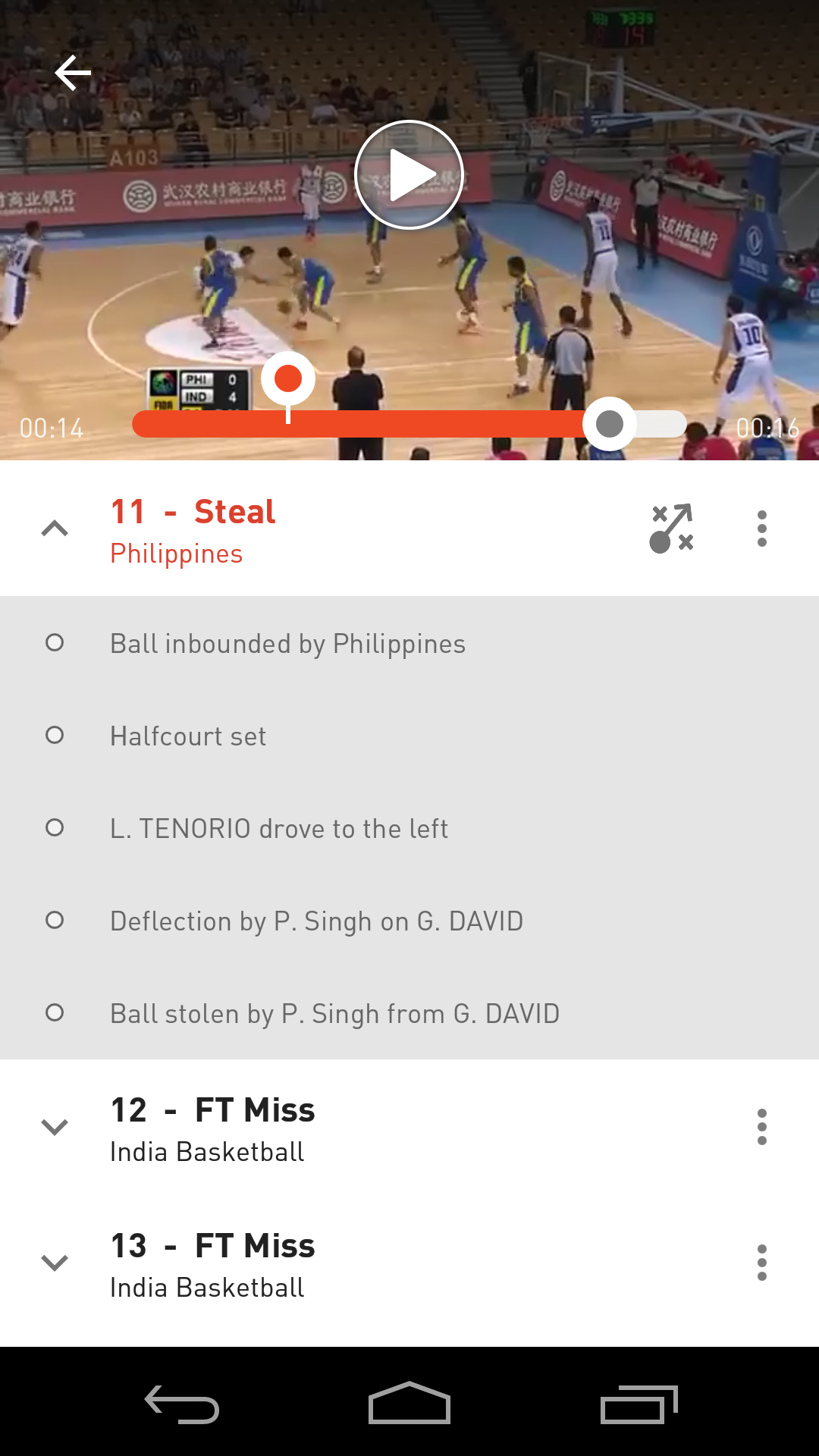Open the recent apps view
This screenshot has width=819, height=1456.
(639, 1404)
